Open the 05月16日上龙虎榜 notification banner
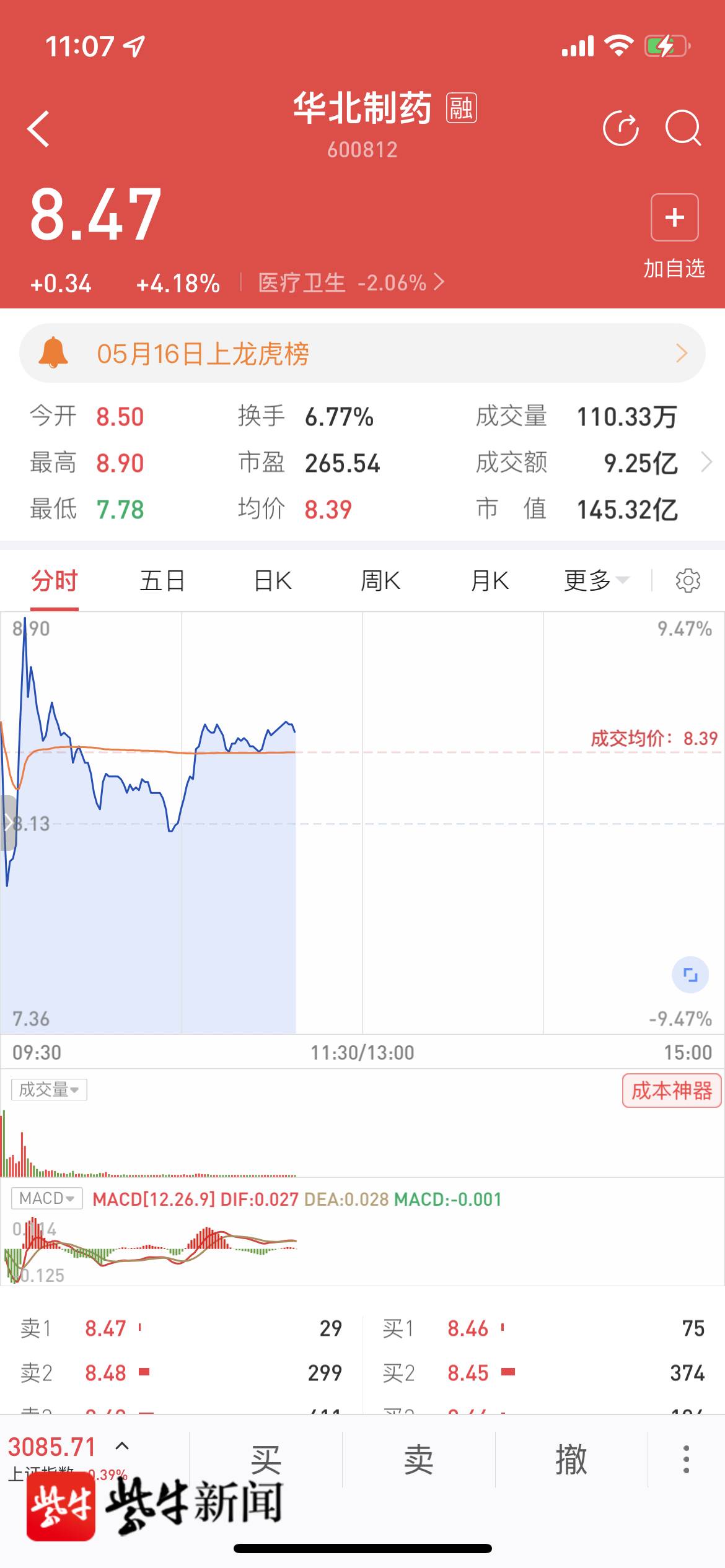 [x=362, y=353]
